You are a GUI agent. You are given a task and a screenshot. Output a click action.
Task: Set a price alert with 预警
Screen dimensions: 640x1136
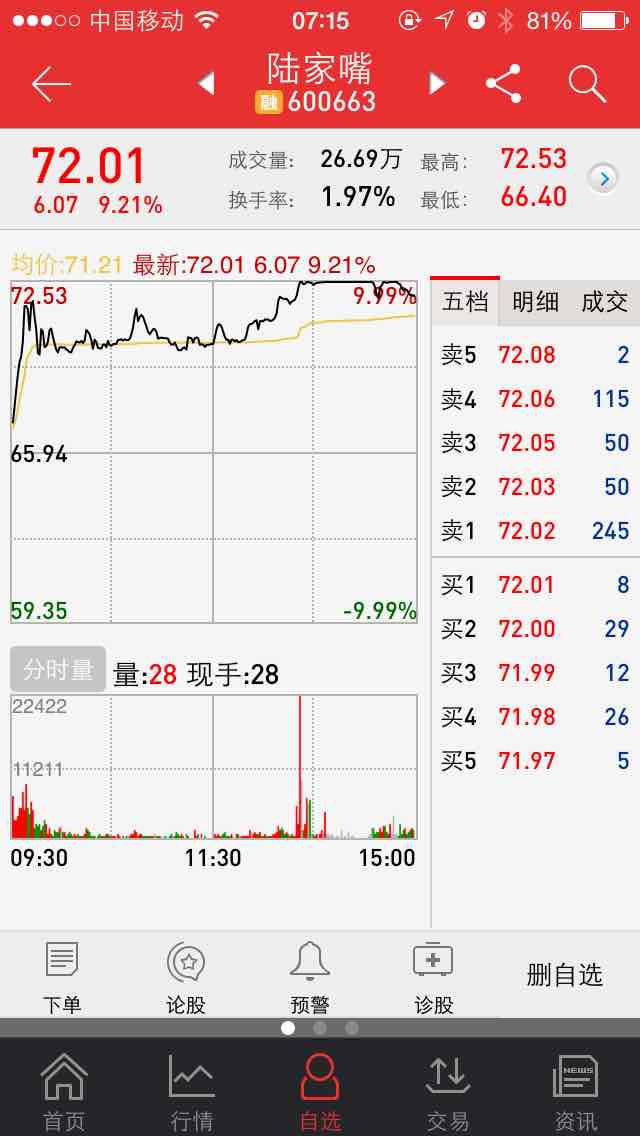(x=310, y=977)
